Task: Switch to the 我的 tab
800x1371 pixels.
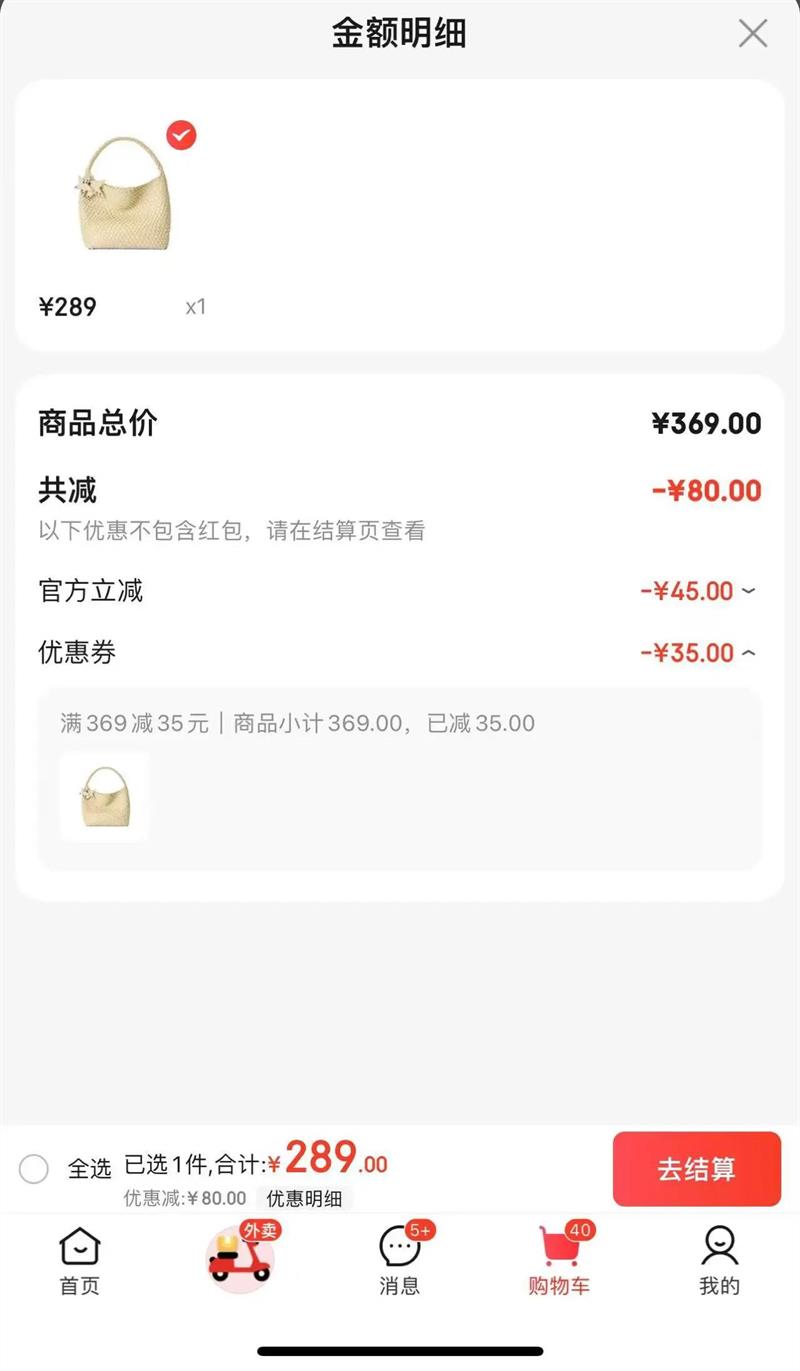Action: point(719,1261)
